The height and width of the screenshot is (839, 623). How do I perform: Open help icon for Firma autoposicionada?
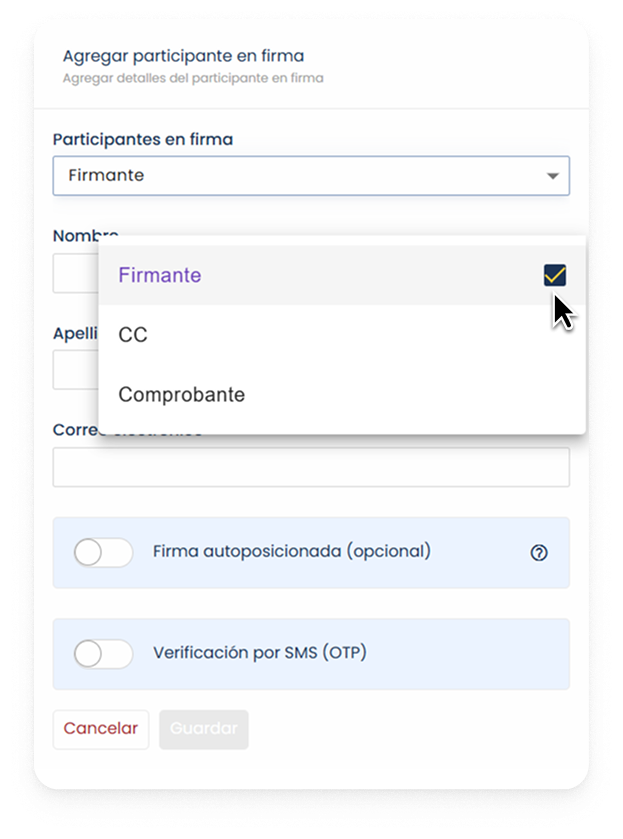pos(539,552)
